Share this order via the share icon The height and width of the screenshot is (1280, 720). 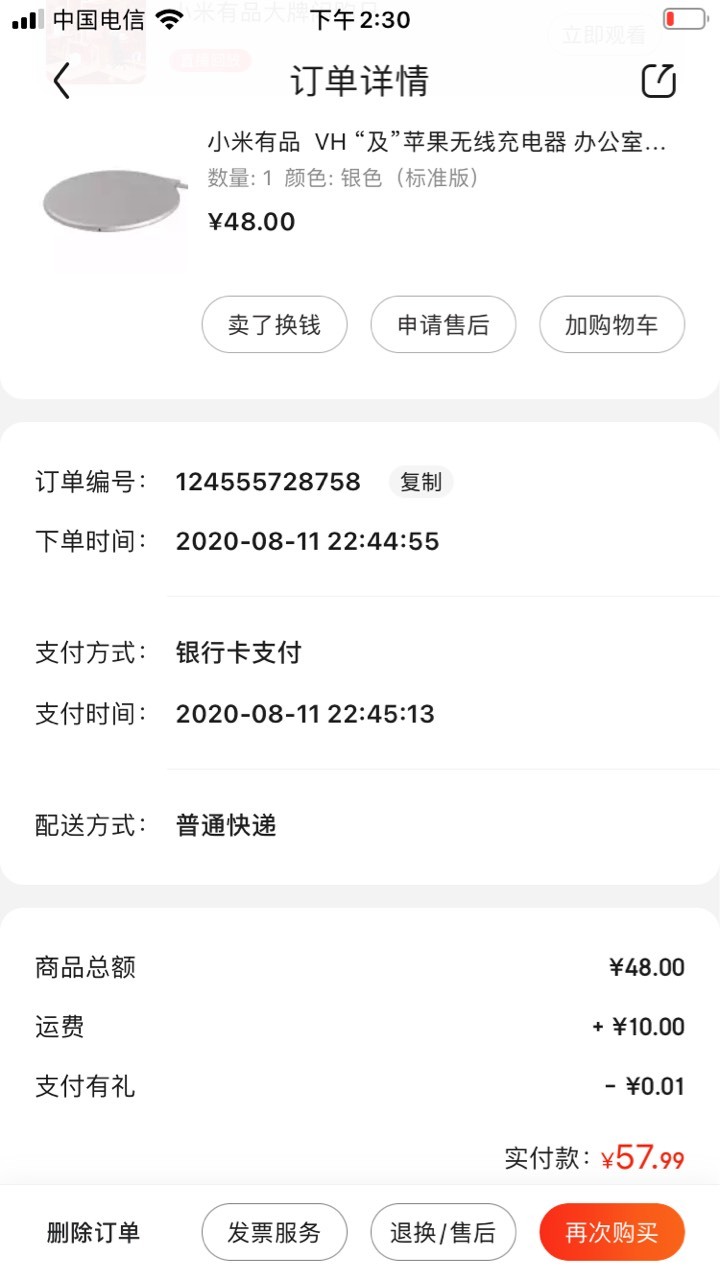pos(659,81)
